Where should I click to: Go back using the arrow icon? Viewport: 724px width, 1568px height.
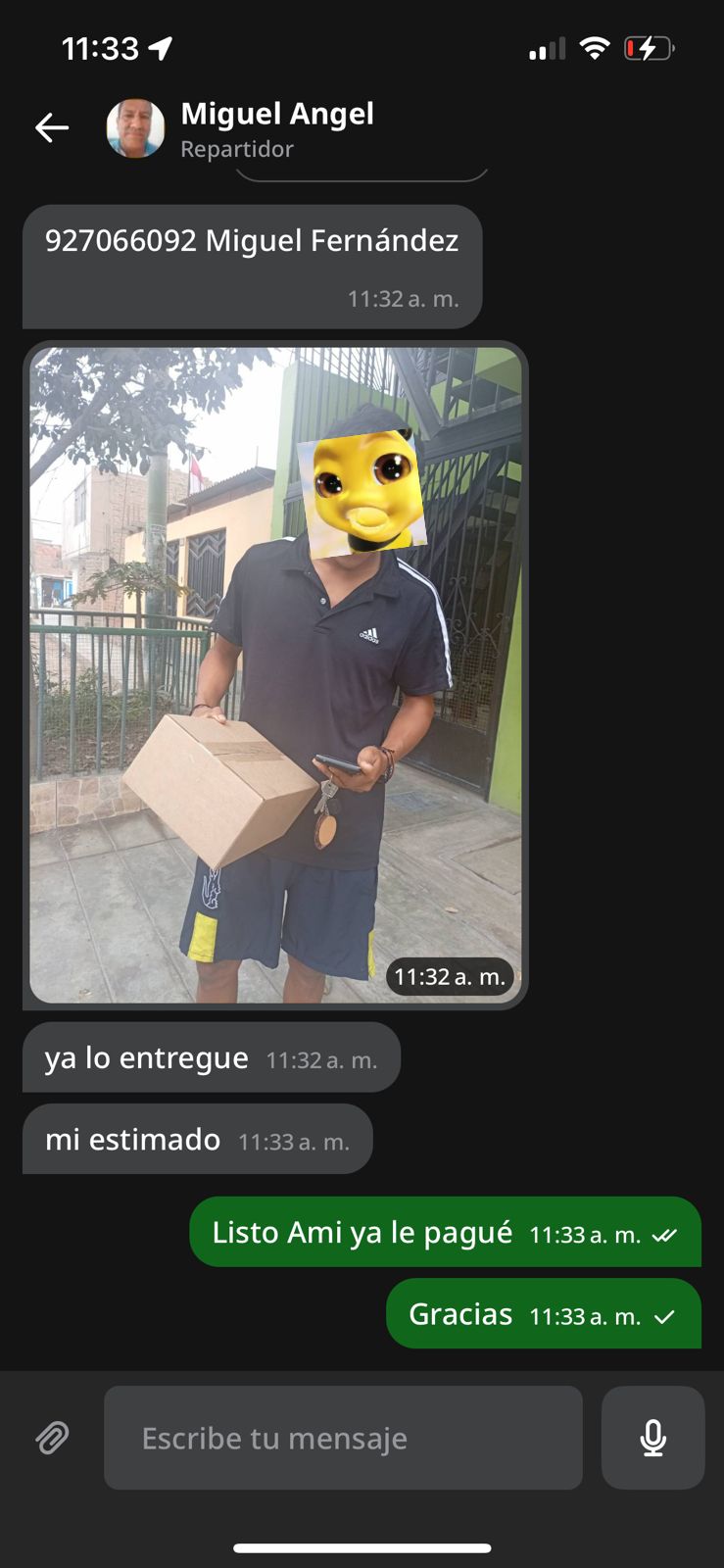click(x=52, y=127)
